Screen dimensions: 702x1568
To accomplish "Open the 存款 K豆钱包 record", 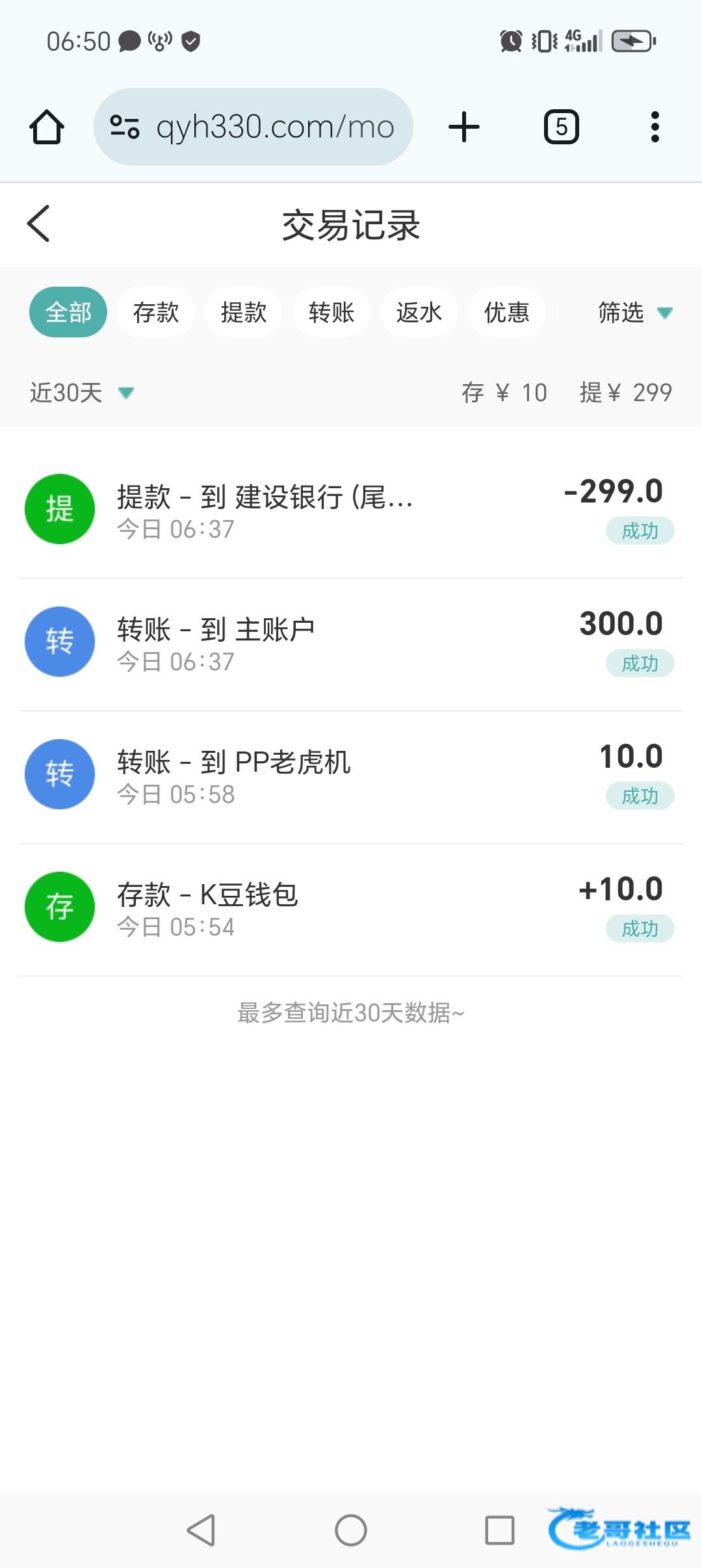I will [x=351, y=909].
